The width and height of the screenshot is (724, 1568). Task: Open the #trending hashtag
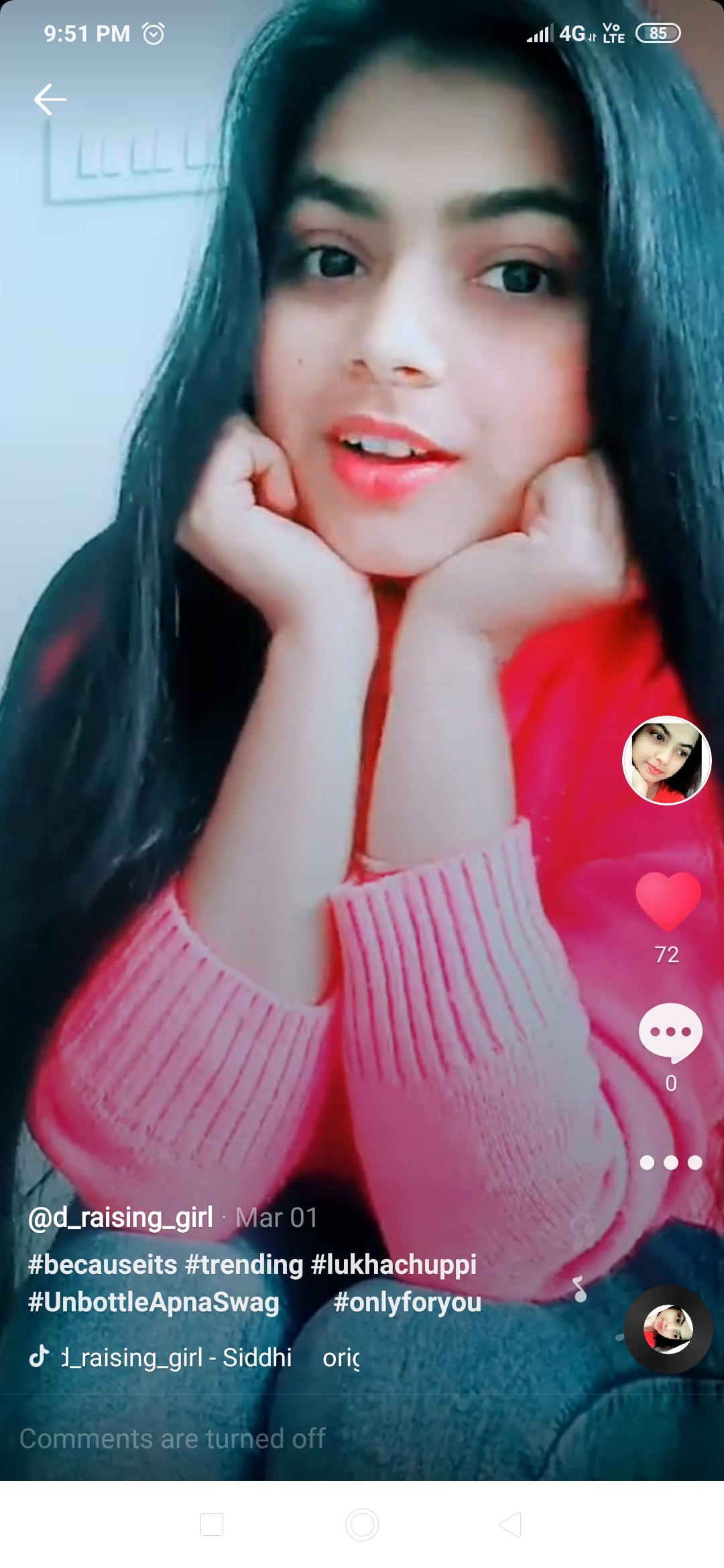click(244, 1264)
